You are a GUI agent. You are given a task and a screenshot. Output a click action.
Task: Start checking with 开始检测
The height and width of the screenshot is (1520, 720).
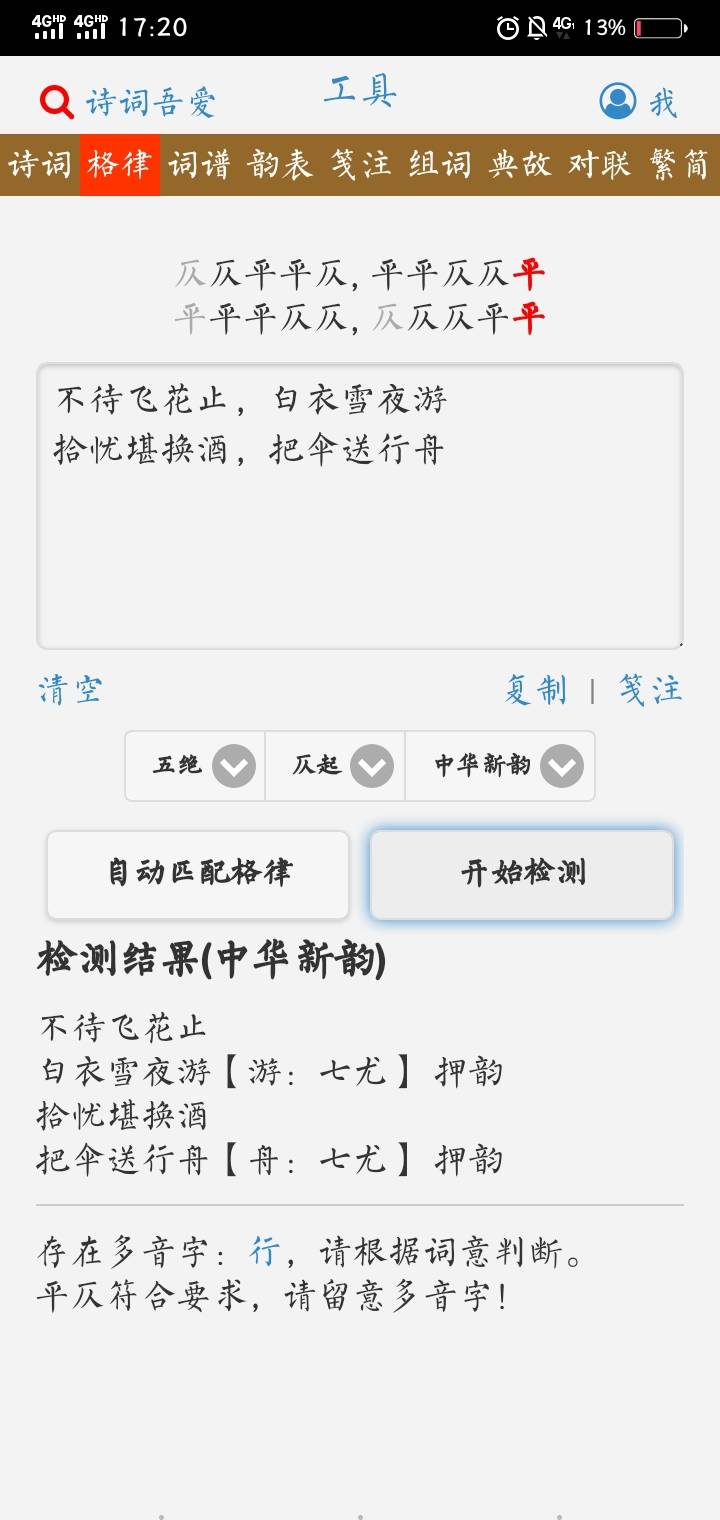click(x=522, y=874)
